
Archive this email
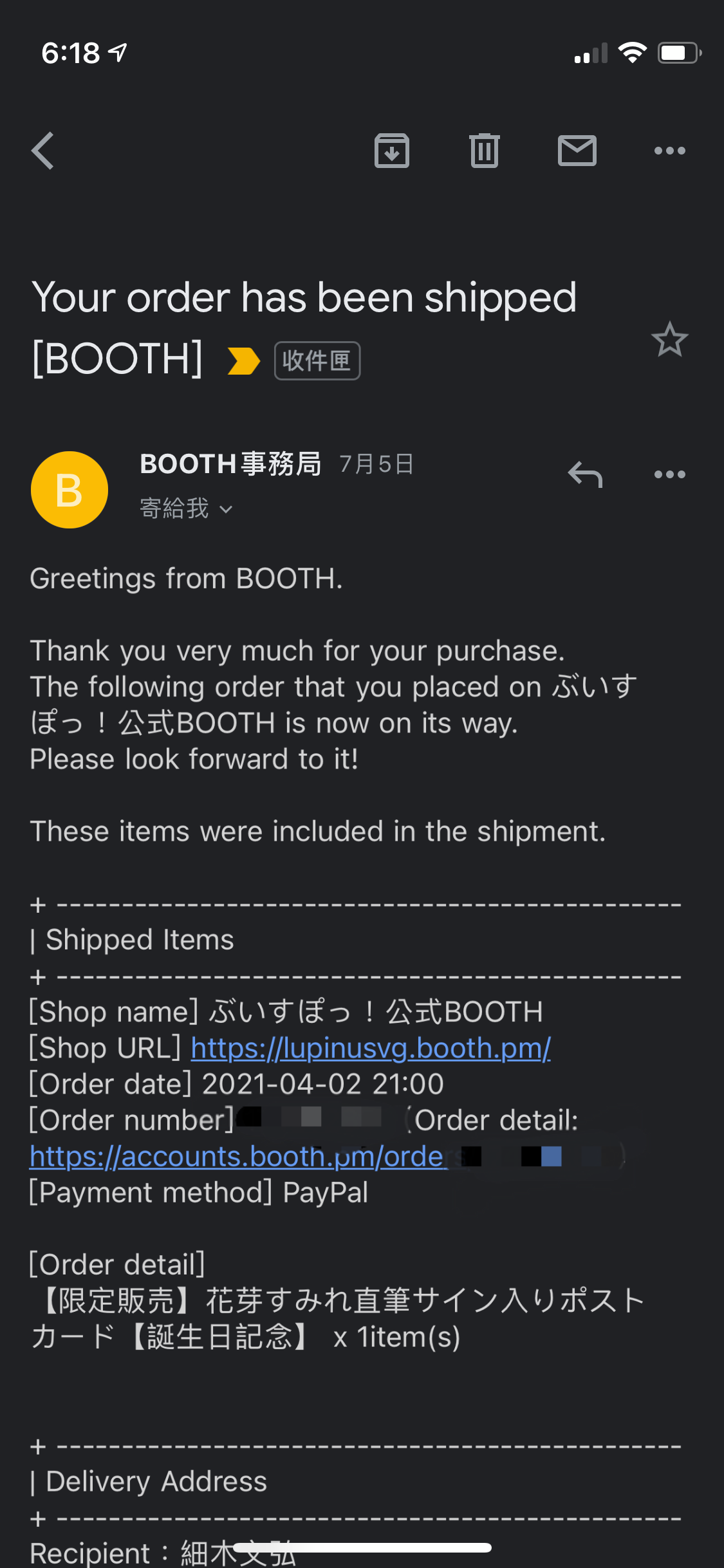[x=392, y=151]
